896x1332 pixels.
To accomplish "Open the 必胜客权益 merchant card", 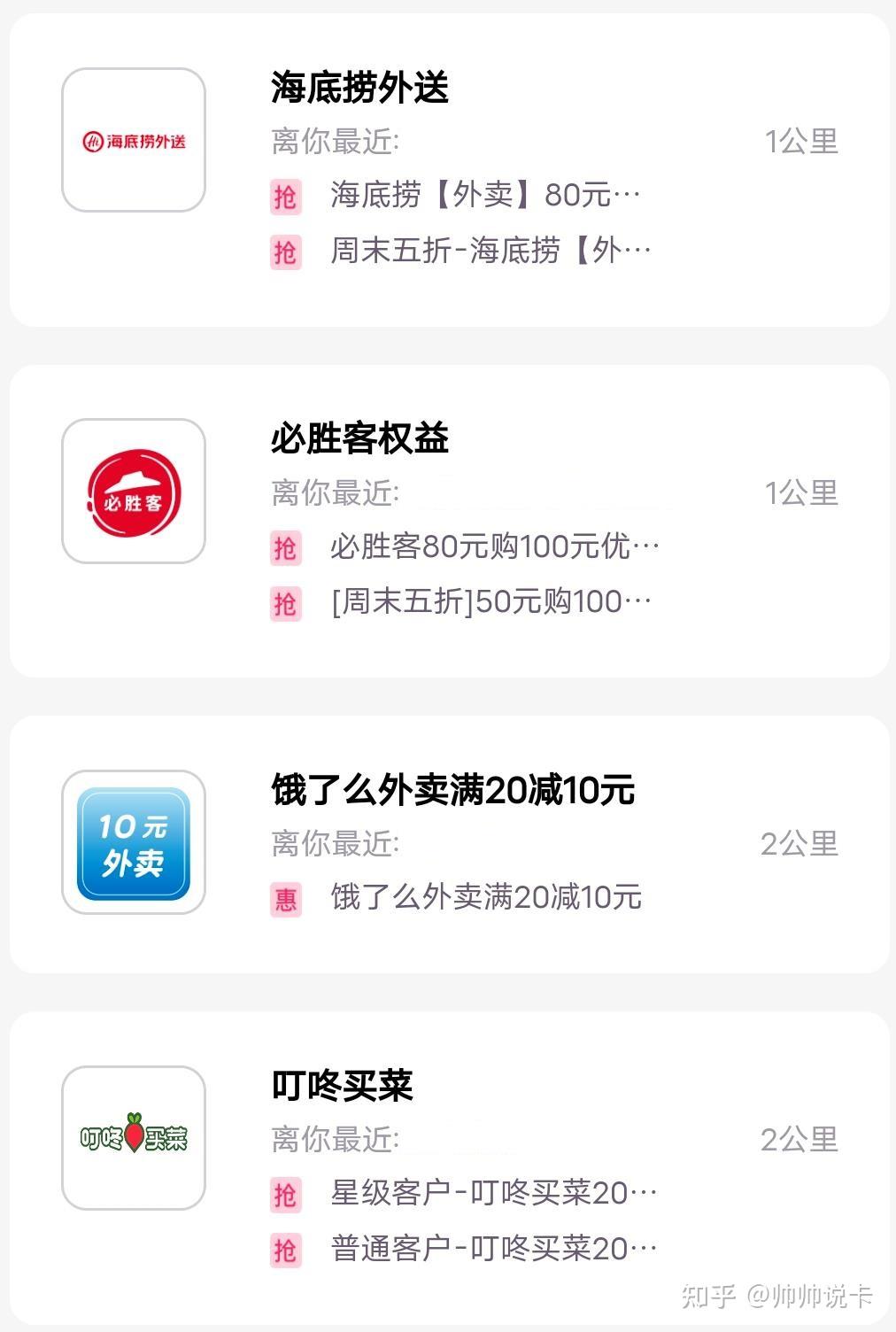I will pos(359,438).
